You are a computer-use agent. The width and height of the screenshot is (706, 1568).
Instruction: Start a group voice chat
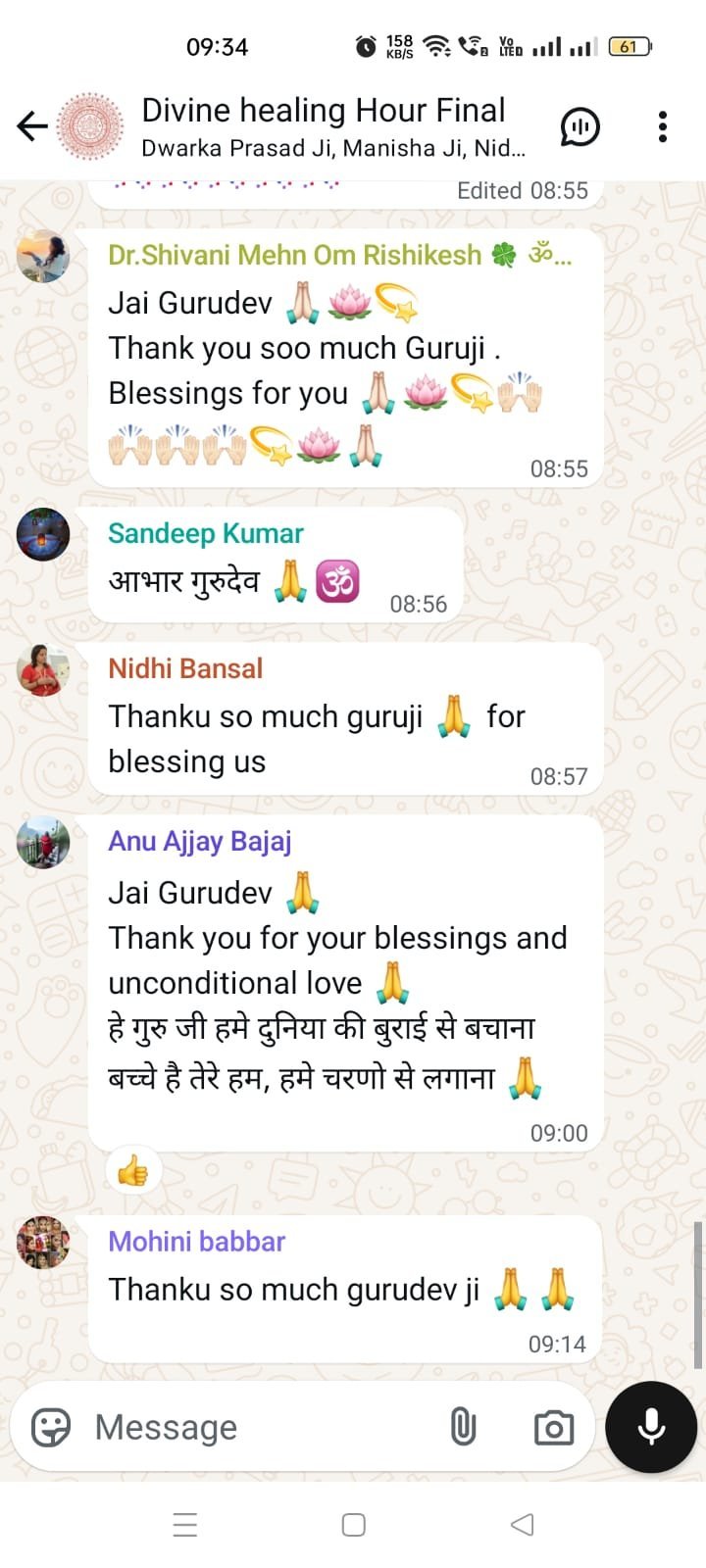tap(580, 126)
